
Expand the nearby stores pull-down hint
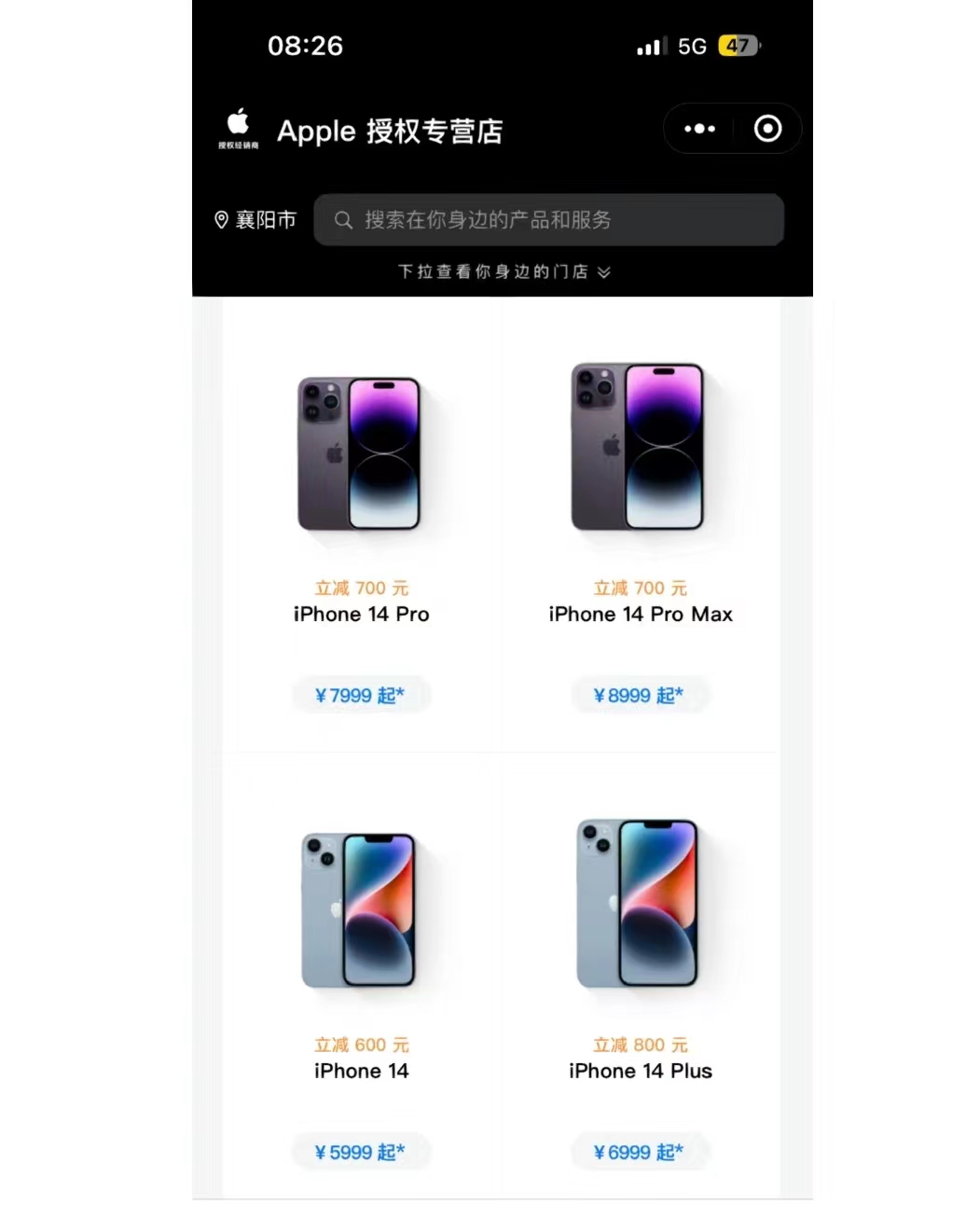pos(504,271)
